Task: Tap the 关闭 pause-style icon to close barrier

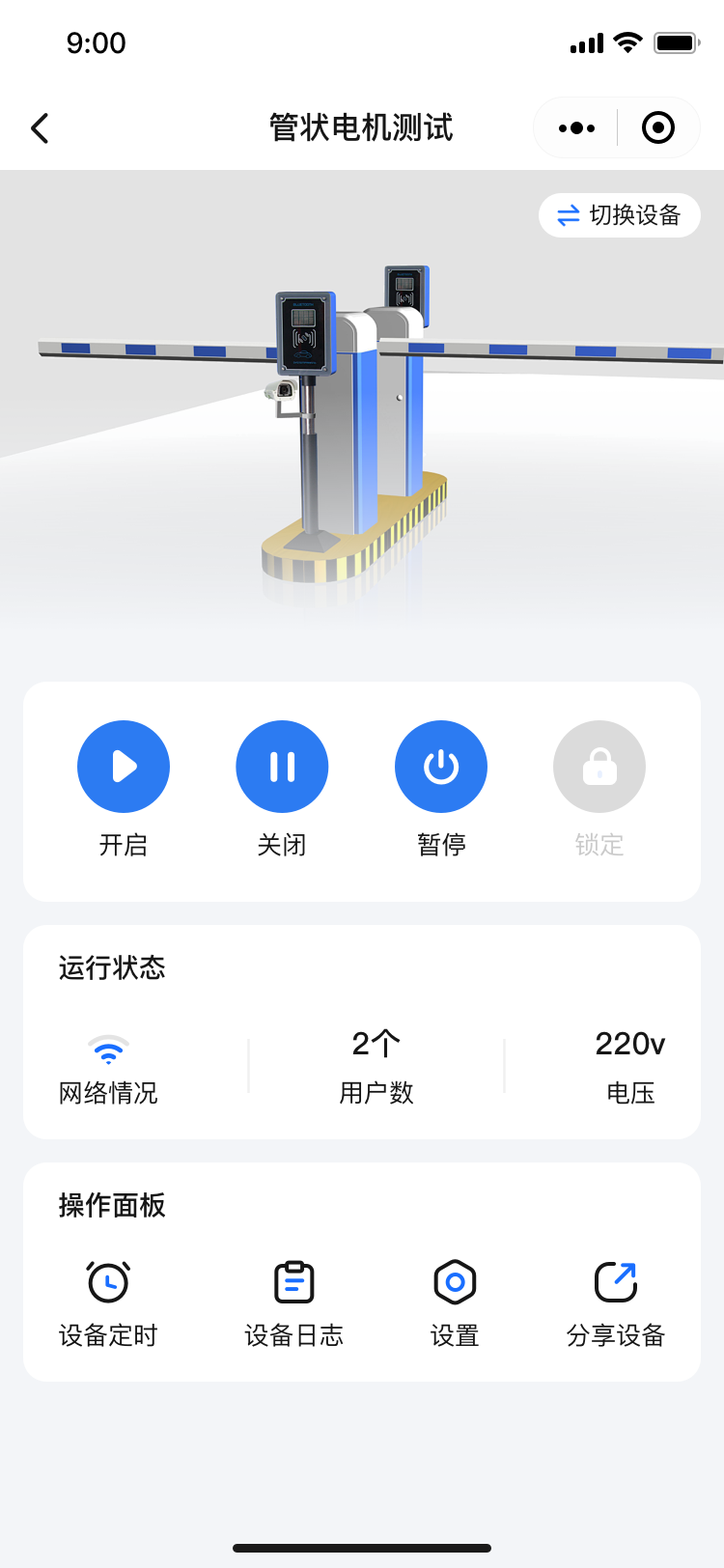Action: coord(282,766)
